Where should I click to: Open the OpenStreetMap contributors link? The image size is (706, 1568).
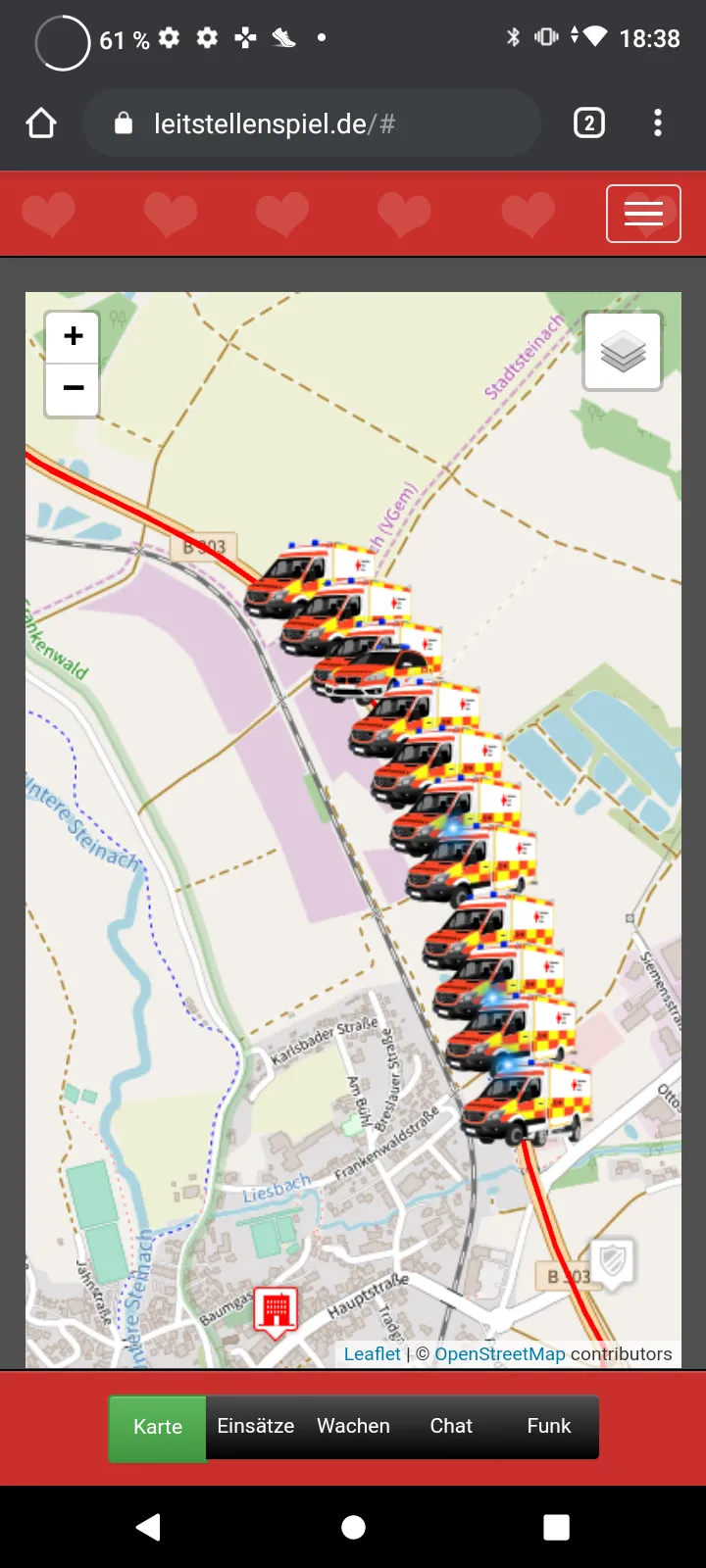(499, 1354)
